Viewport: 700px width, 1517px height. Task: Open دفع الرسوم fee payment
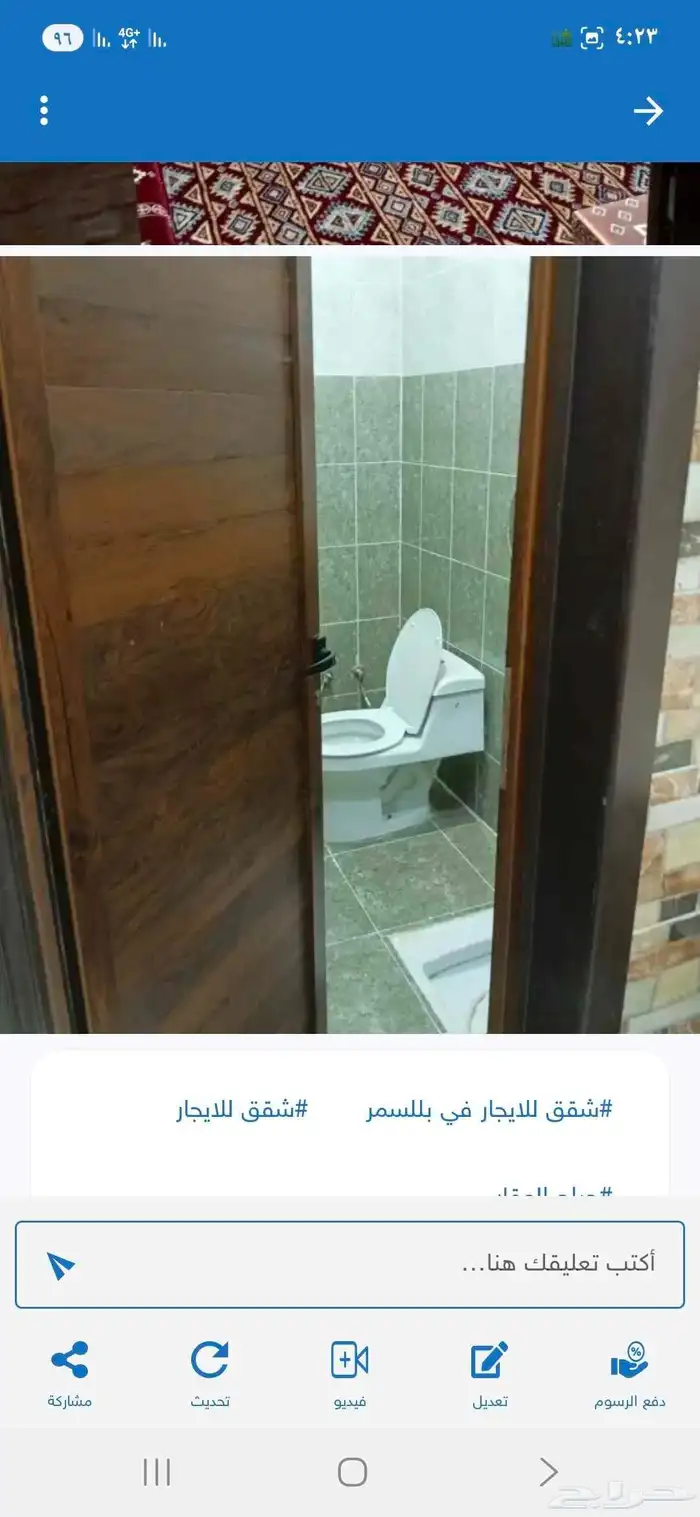(x=630, y=1374)
